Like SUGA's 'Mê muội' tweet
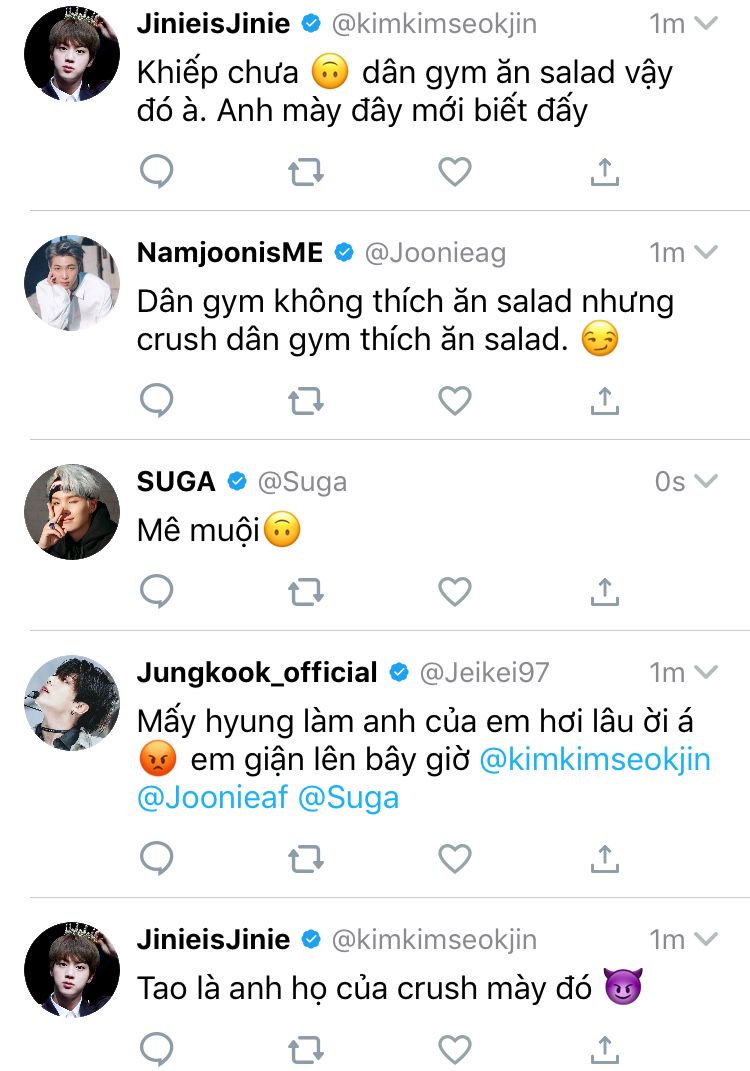The height and width of the screenshot is (1071, 750). click(x=455, y=592)
